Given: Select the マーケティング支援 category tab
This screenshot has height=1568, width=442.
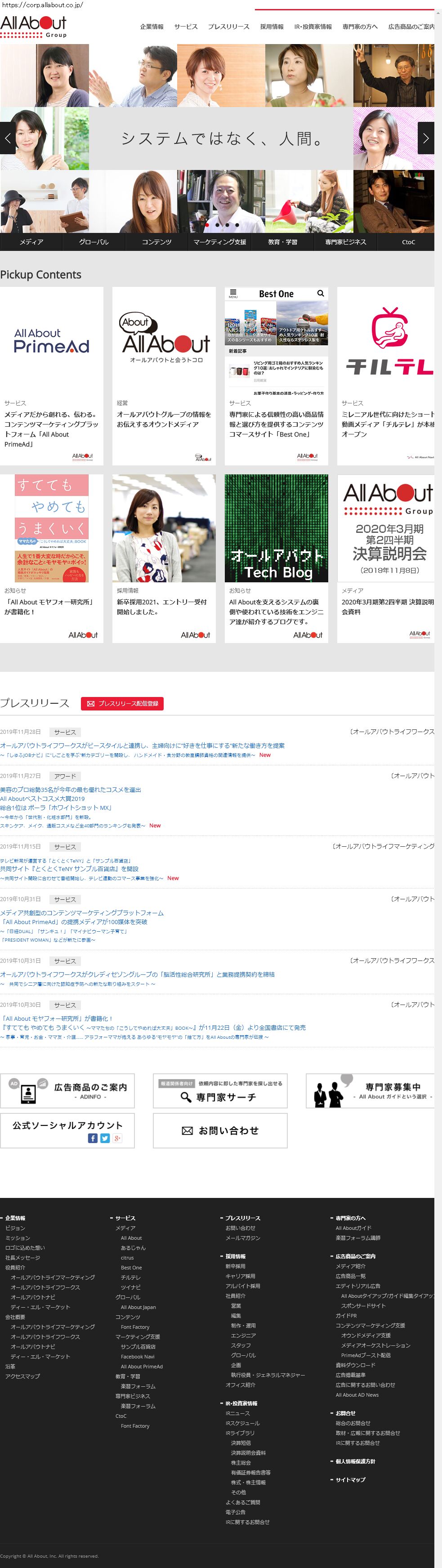Looking at the screenshot, I should [x=219, y=241].
